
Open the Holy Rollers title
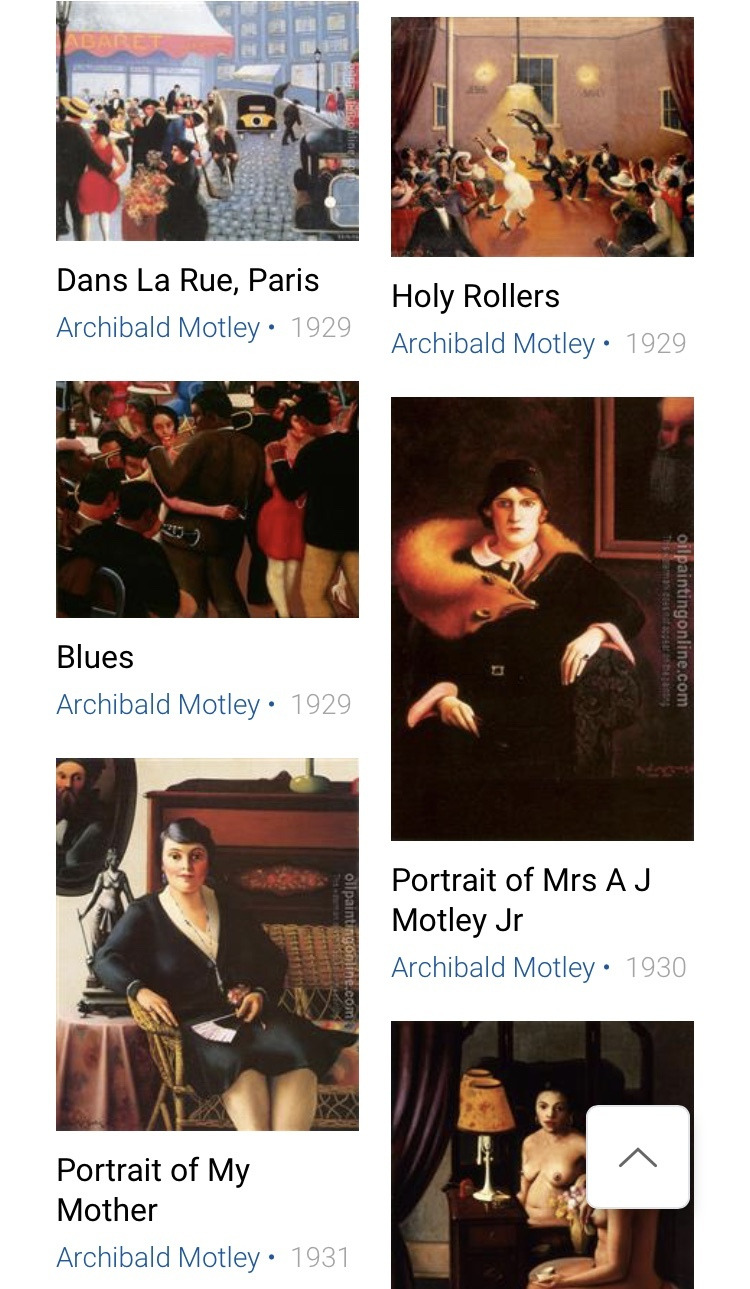click(475, 296)
